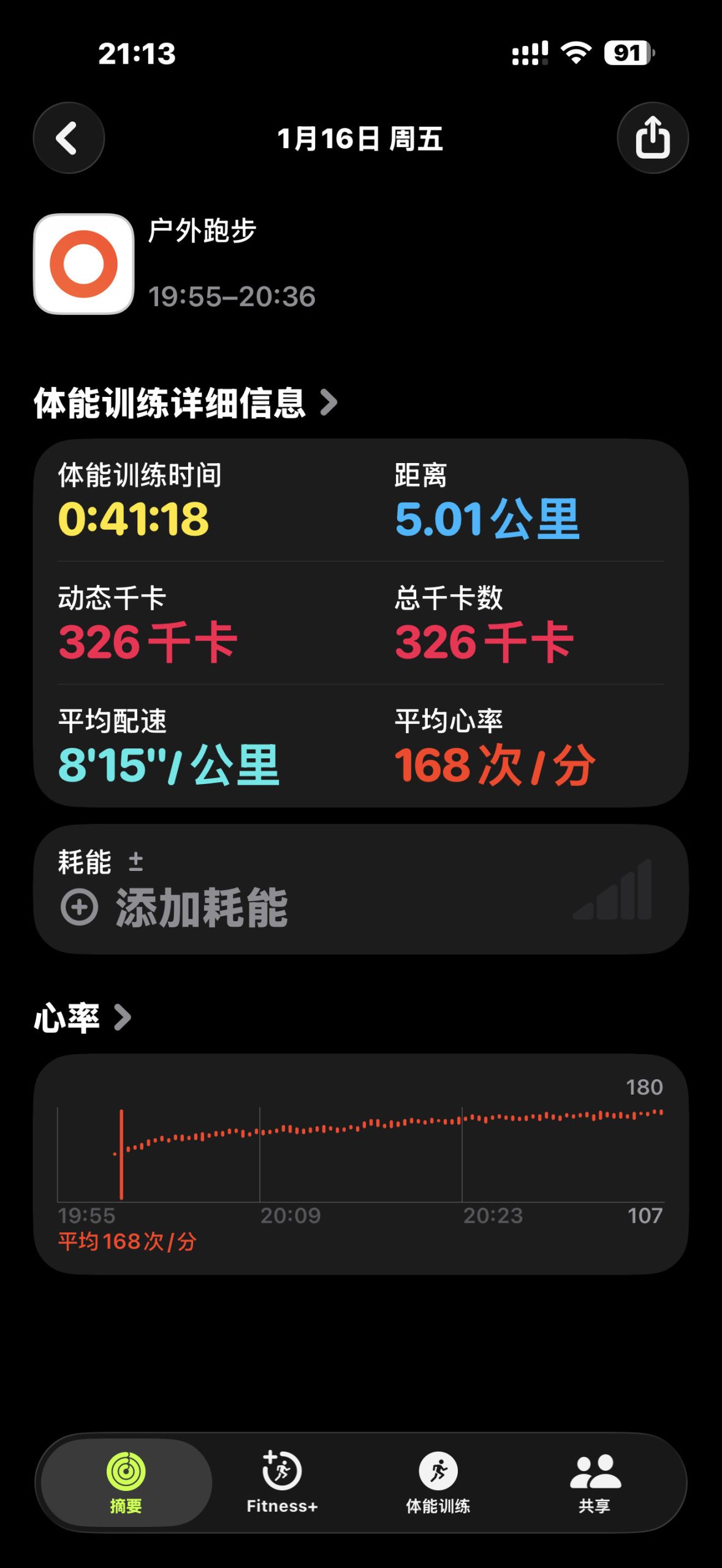Switch to the 共享 tab
Screen dimensions: 722x1568
[595, 1482]
